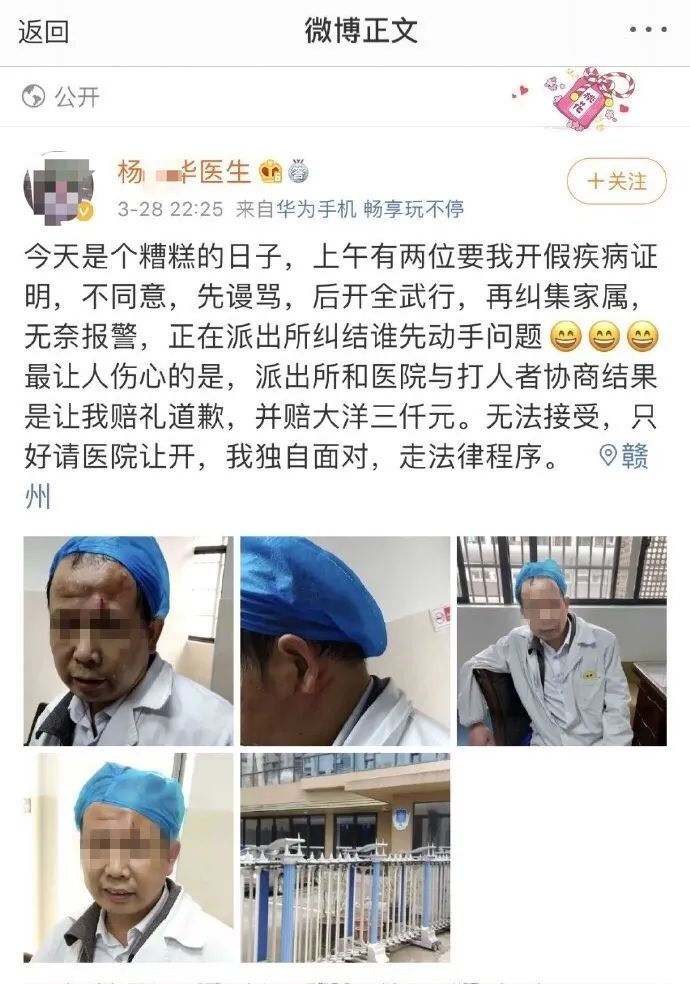View fifth photo of building gate
This screenshot has height=984, width=690.
pos(345,858)
